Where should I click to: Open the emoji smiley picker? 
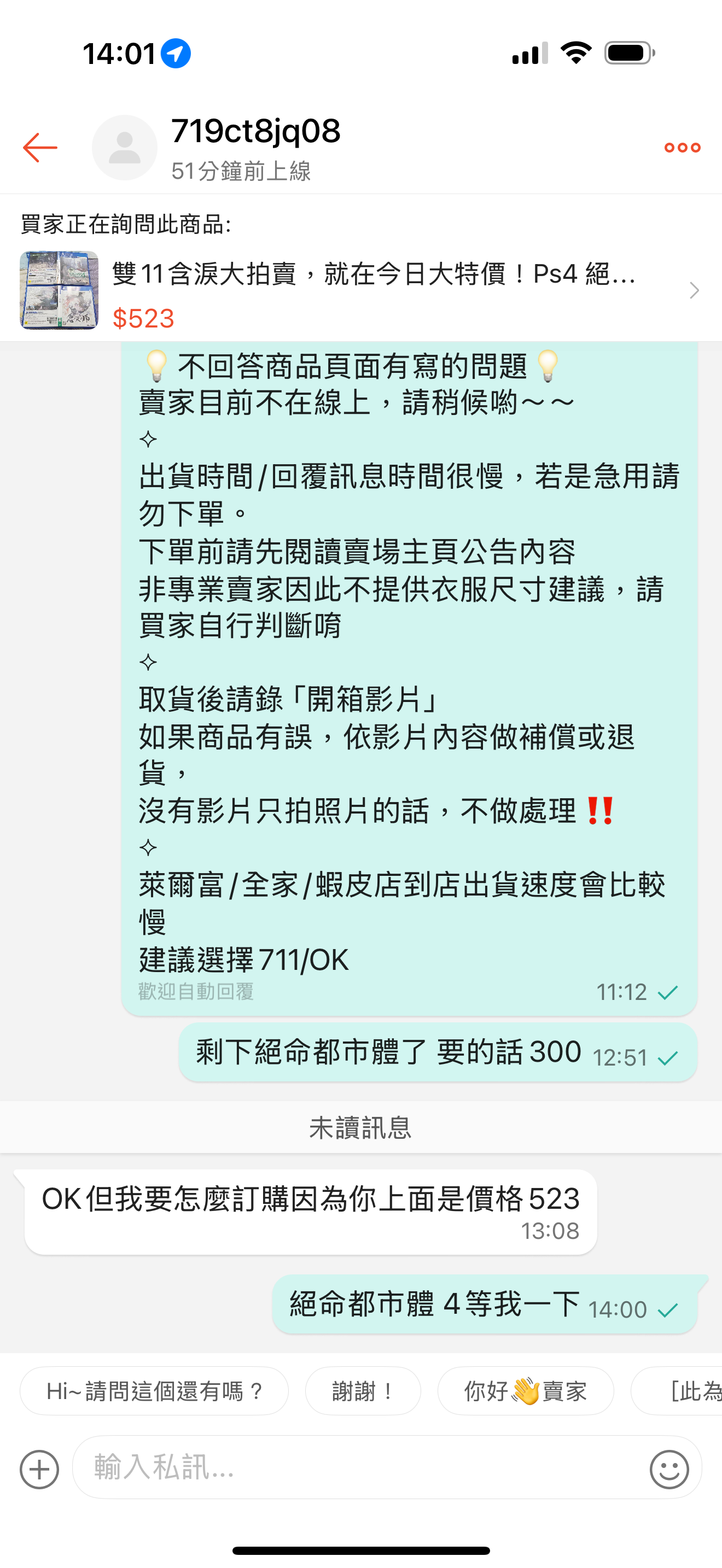[668, 1470]
